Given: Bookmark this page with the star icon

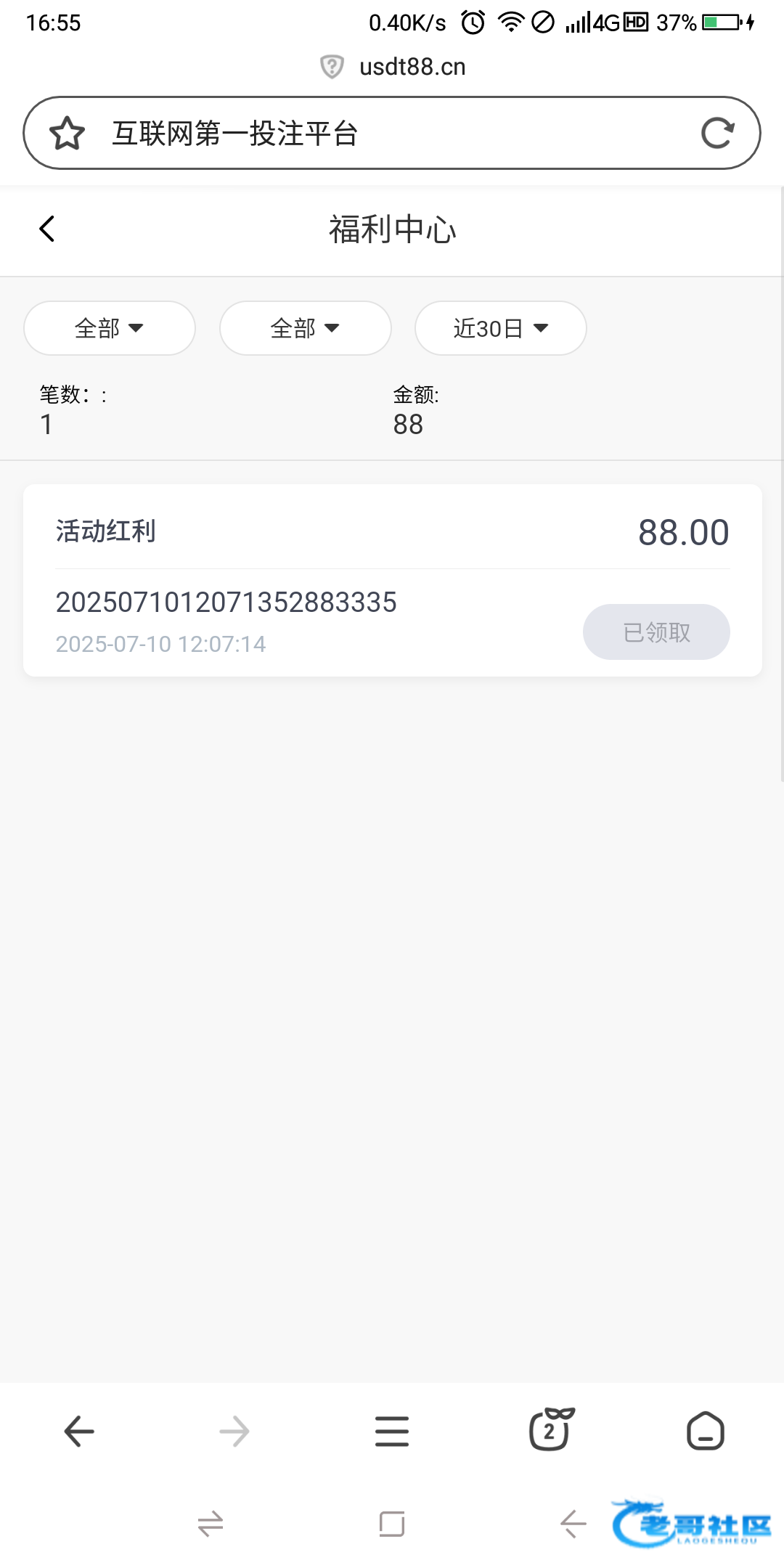Looking at the screenshot, I should [68, 134].
